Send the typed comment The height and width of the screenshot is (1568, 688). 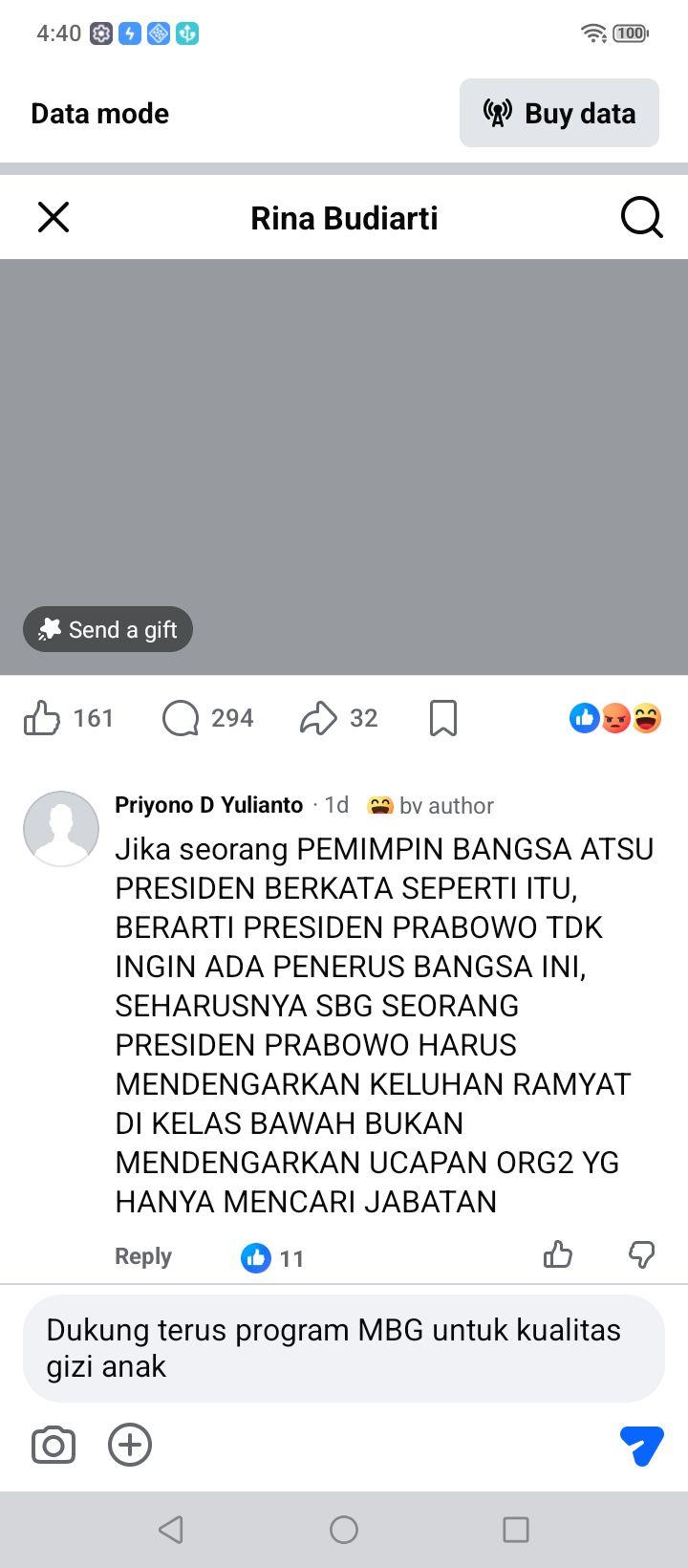642,1445
